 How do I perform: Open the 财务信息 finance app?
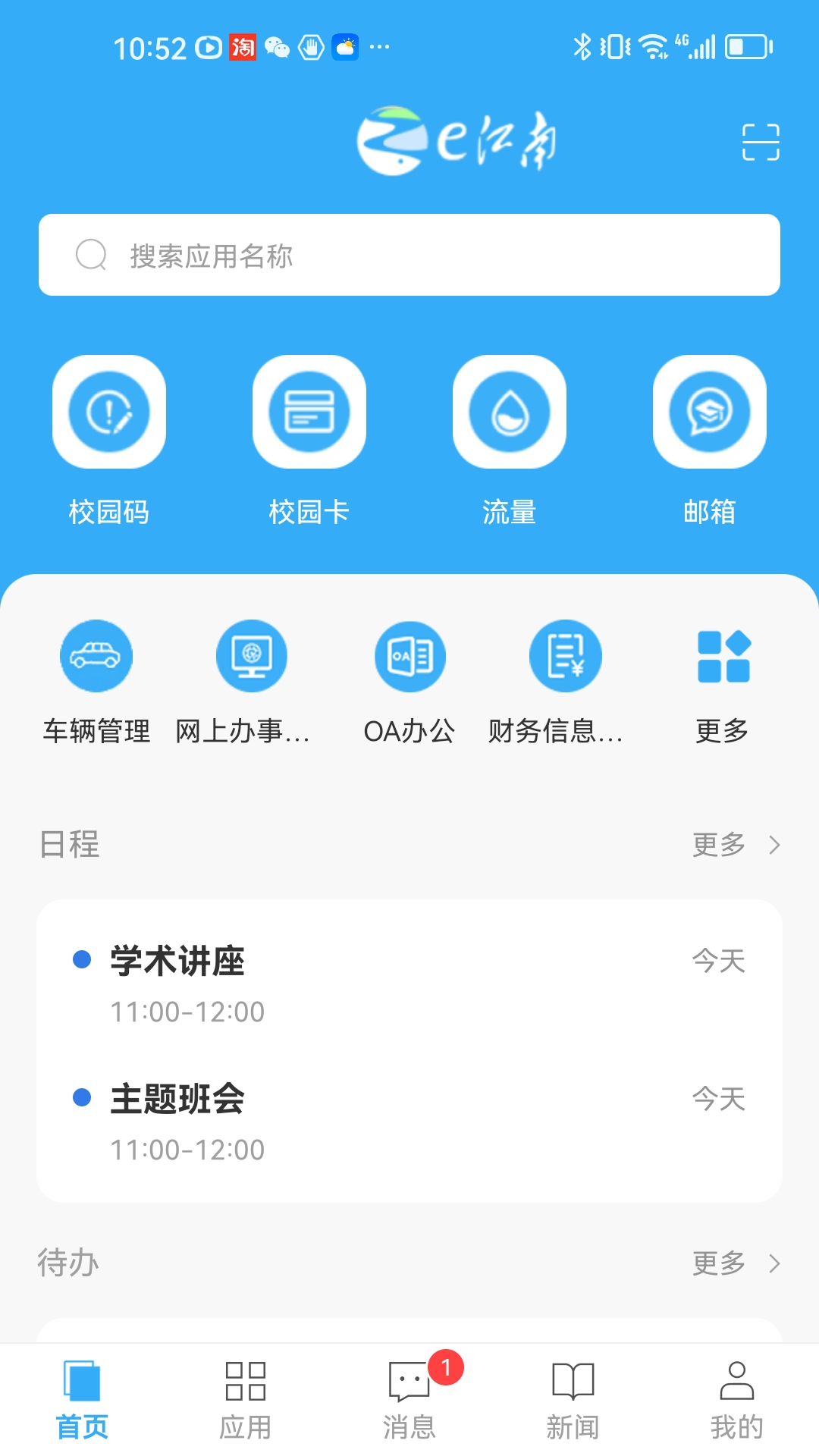565,656
